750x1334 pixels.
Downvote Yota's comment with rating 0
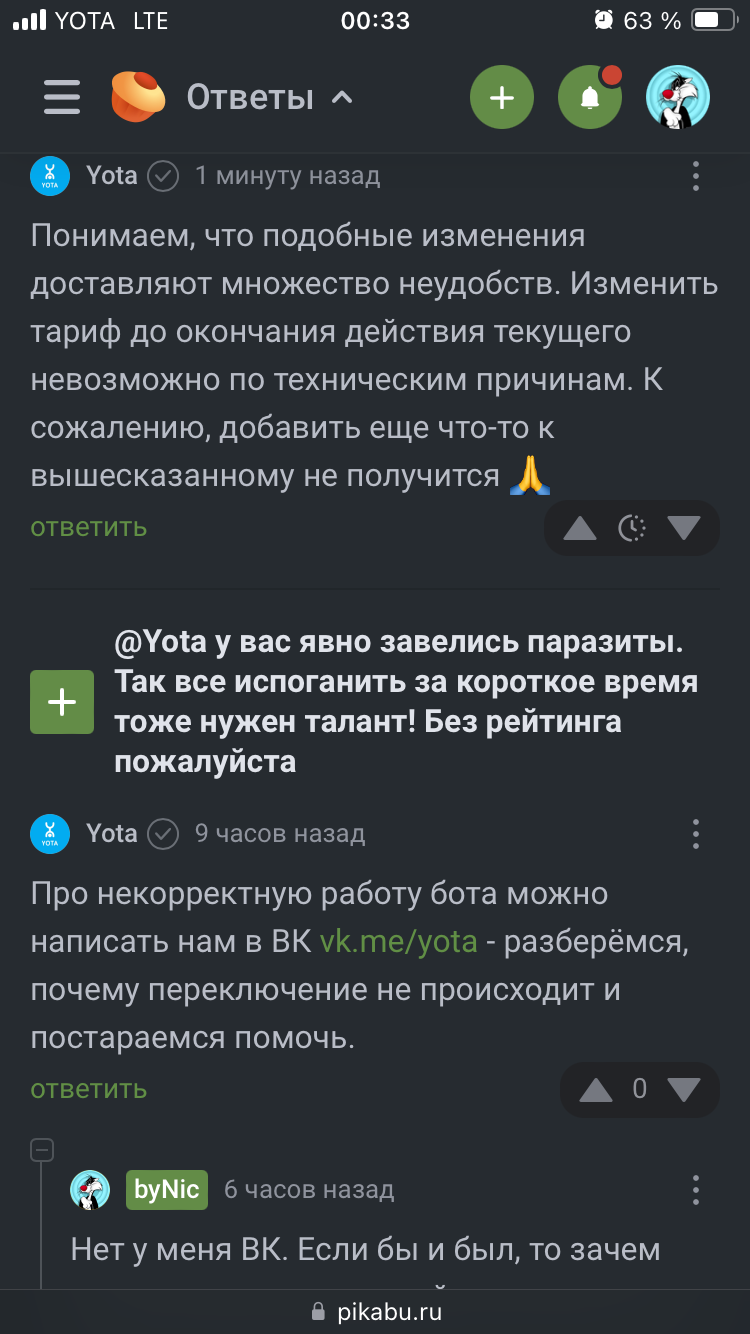click(x=684, y=1090)
